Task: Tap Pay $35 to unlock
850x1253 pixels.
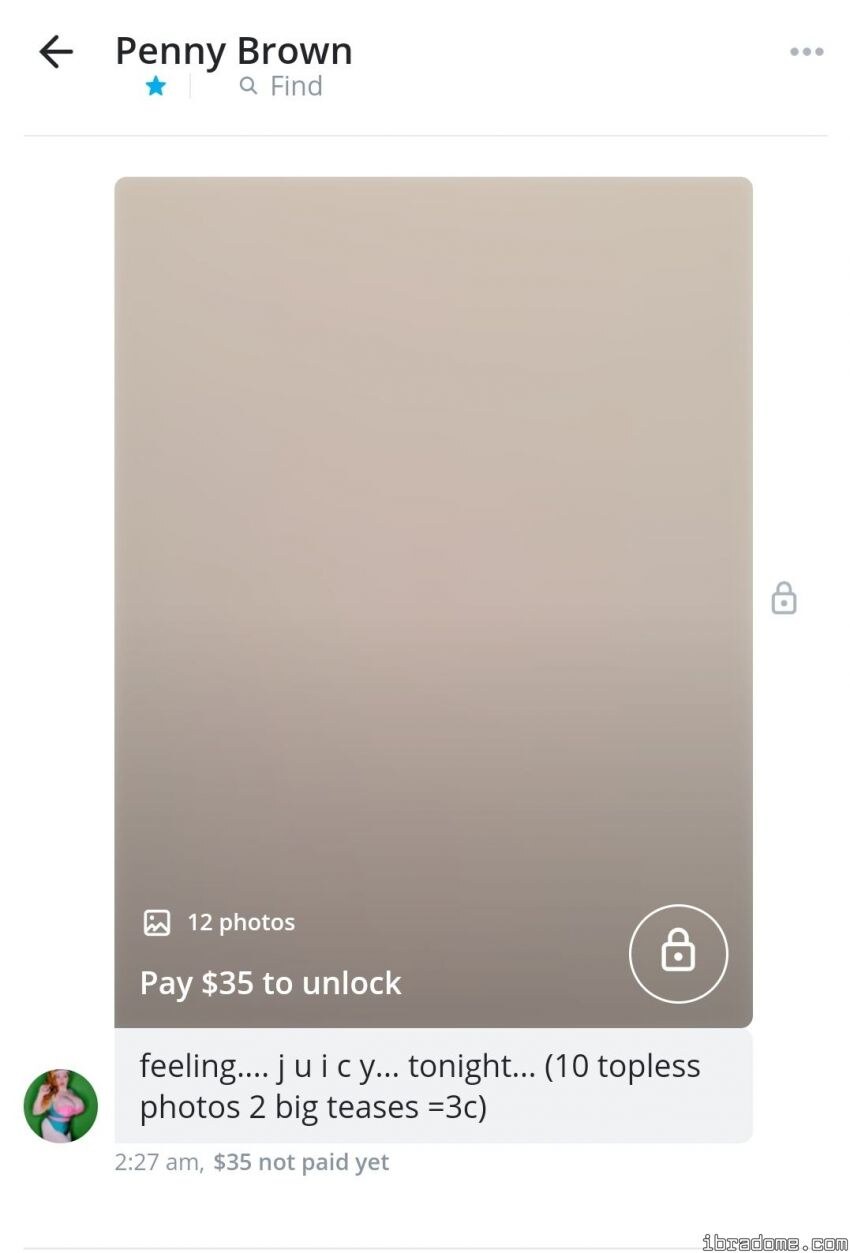Action: pos(270,983)
